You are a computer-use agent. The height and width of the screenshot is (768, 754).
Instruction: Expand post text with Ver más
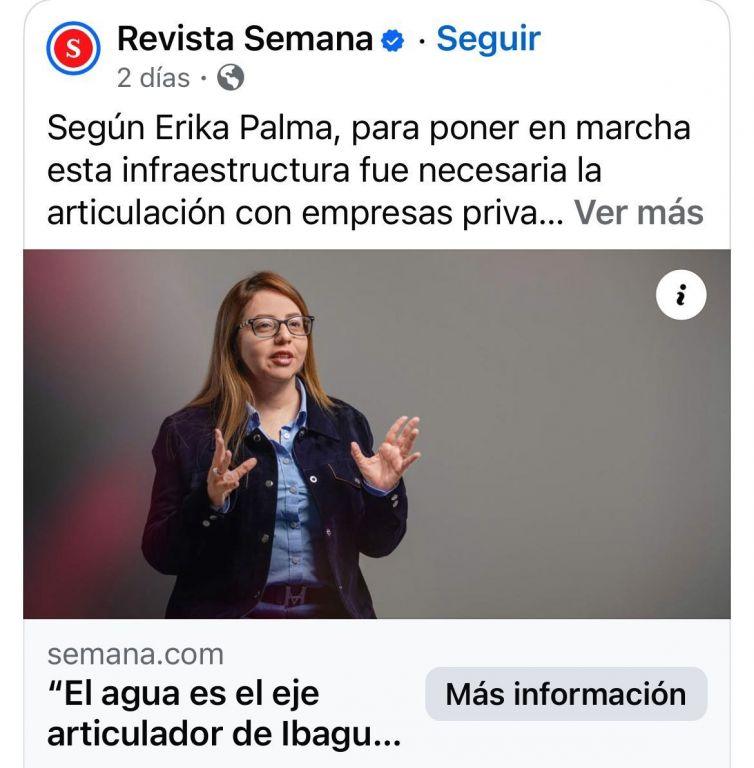tap(639, 212)
